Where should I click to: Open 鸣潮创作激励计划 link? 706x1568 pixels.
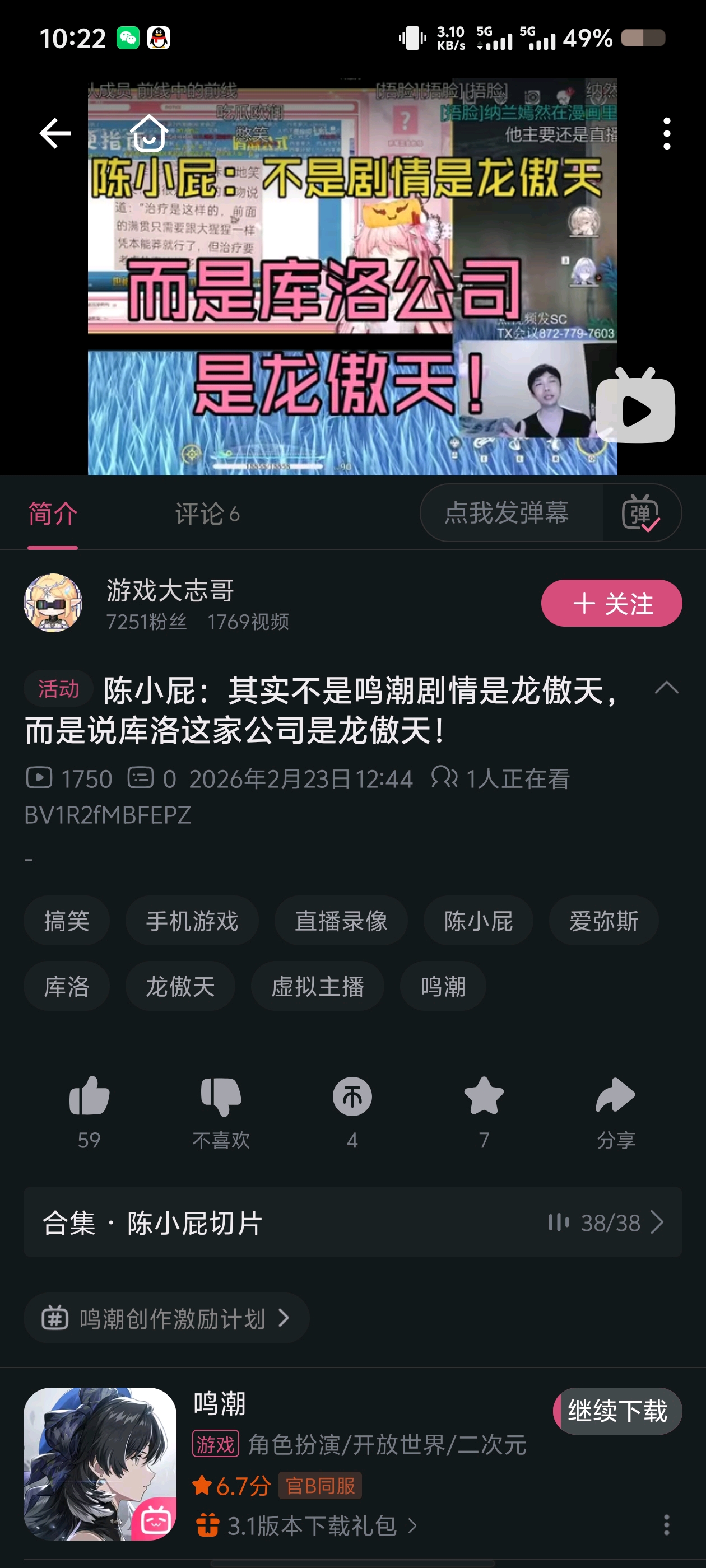point(166,1318)
